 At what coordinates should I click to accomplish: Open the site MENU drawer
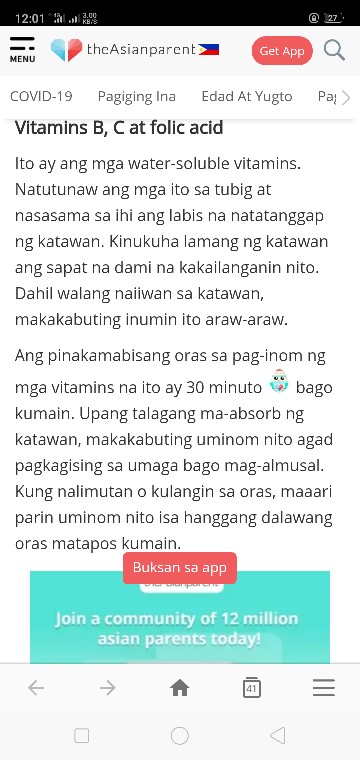pos(22,50)
